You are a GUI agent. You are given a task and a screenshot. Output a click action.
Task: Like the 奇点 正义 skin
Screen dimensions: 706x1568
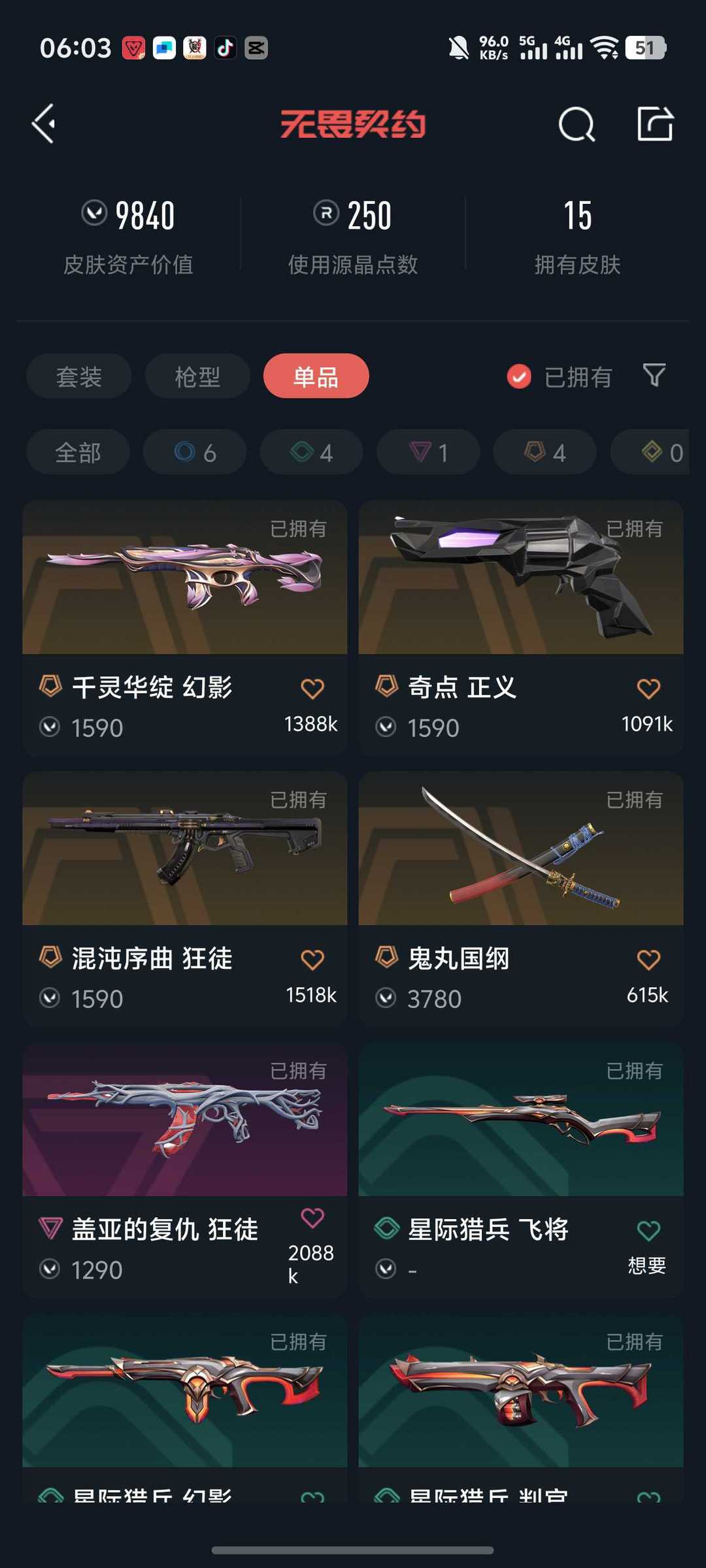point(648,688)
